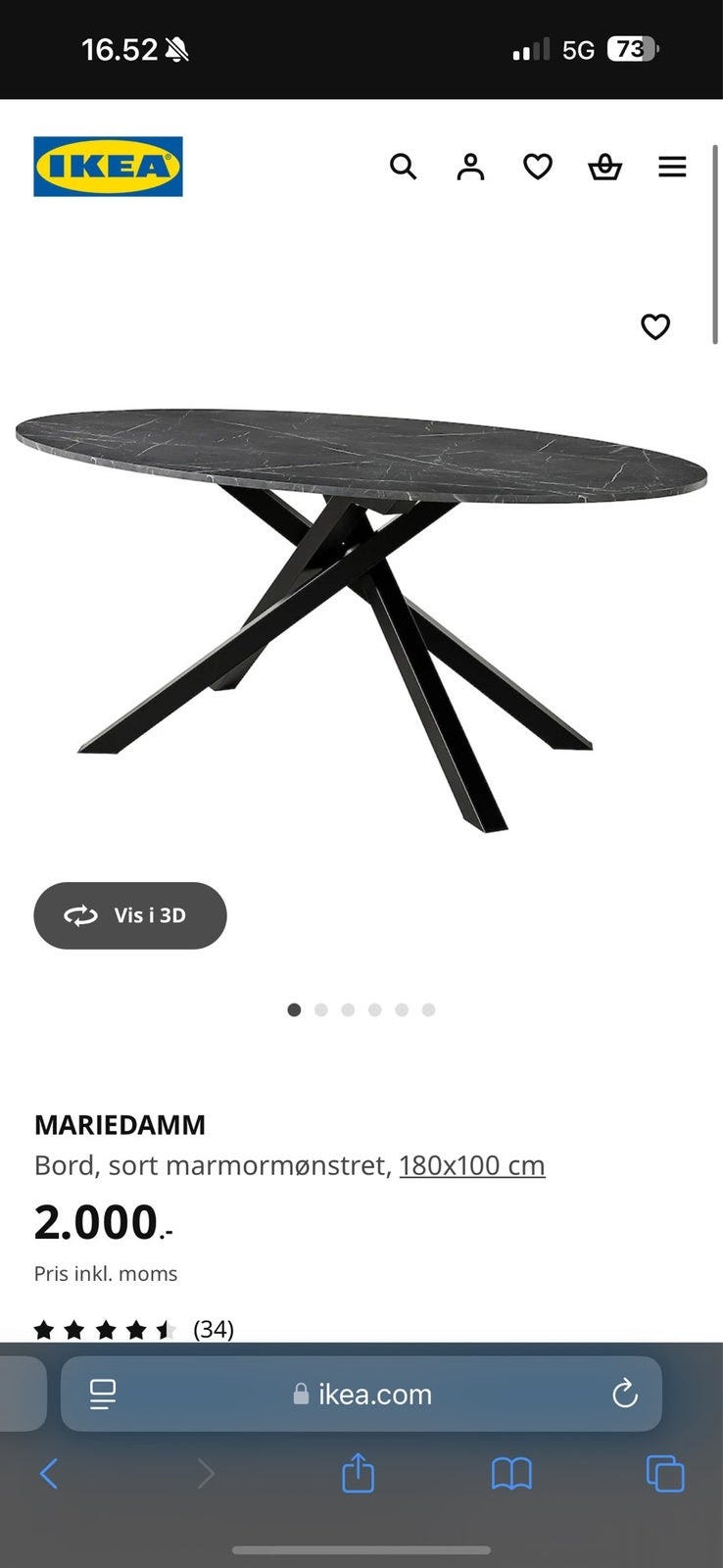Viewport: 723px width, 1568px height.
Task: Open the user account profile
Action: [470, 167]
